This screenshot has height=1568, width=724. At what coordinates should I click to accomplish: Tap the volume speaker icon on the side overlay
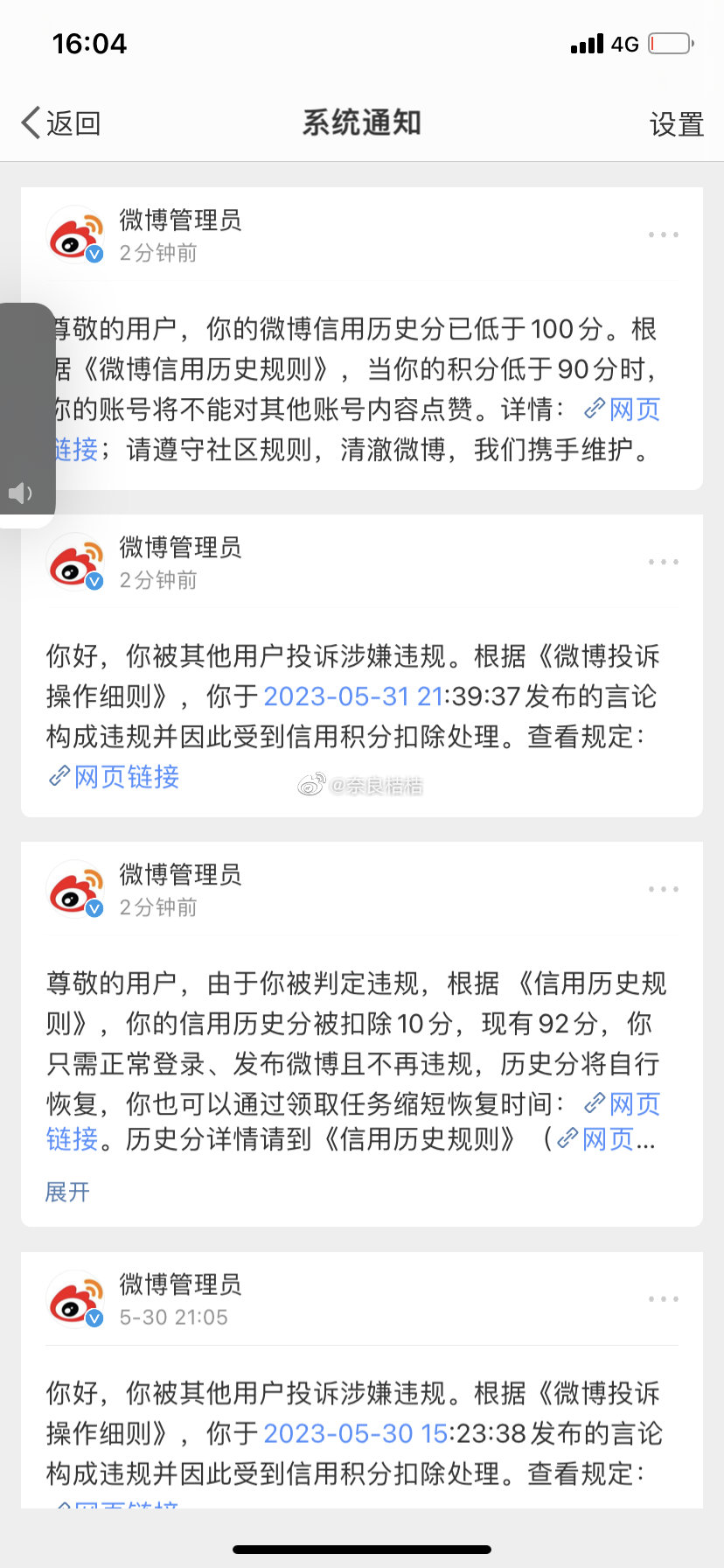tap(20, 493)
